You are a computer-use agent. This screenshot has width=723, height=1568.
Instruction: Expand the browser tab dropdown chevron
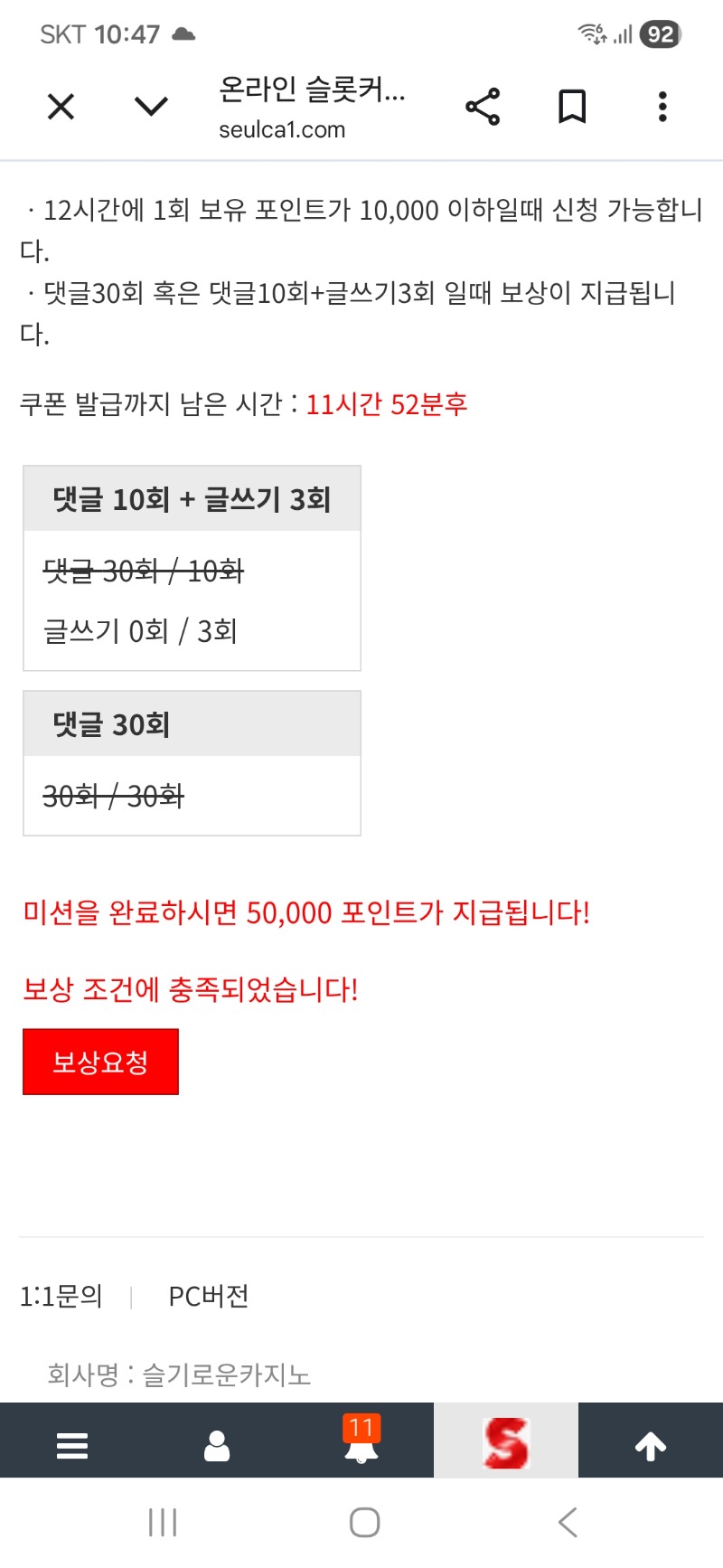point(151,108)
